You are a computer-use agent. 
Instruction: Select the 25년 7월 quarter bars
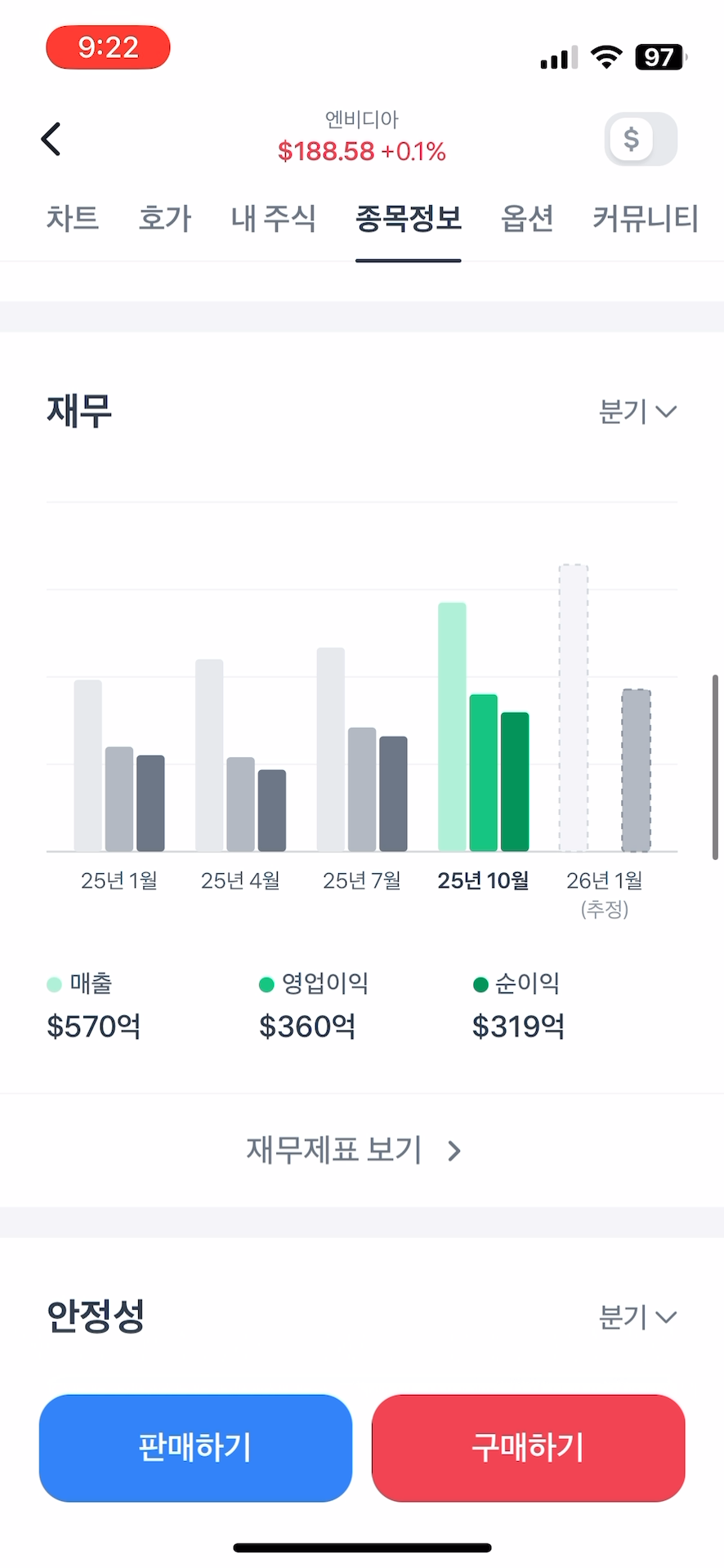(362, 751)
